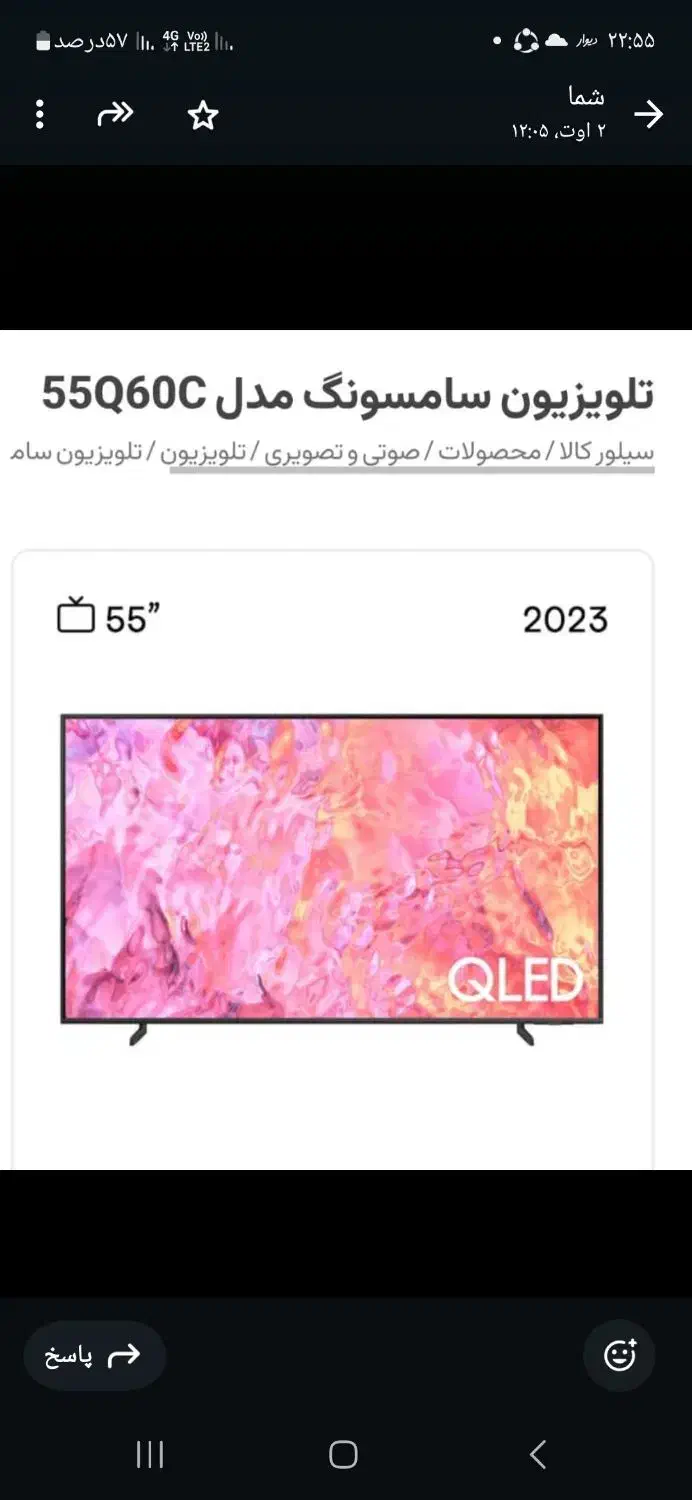Go back using the top arrow
692x1500 pixels.
pyautogui.click(x=648, y=115)
